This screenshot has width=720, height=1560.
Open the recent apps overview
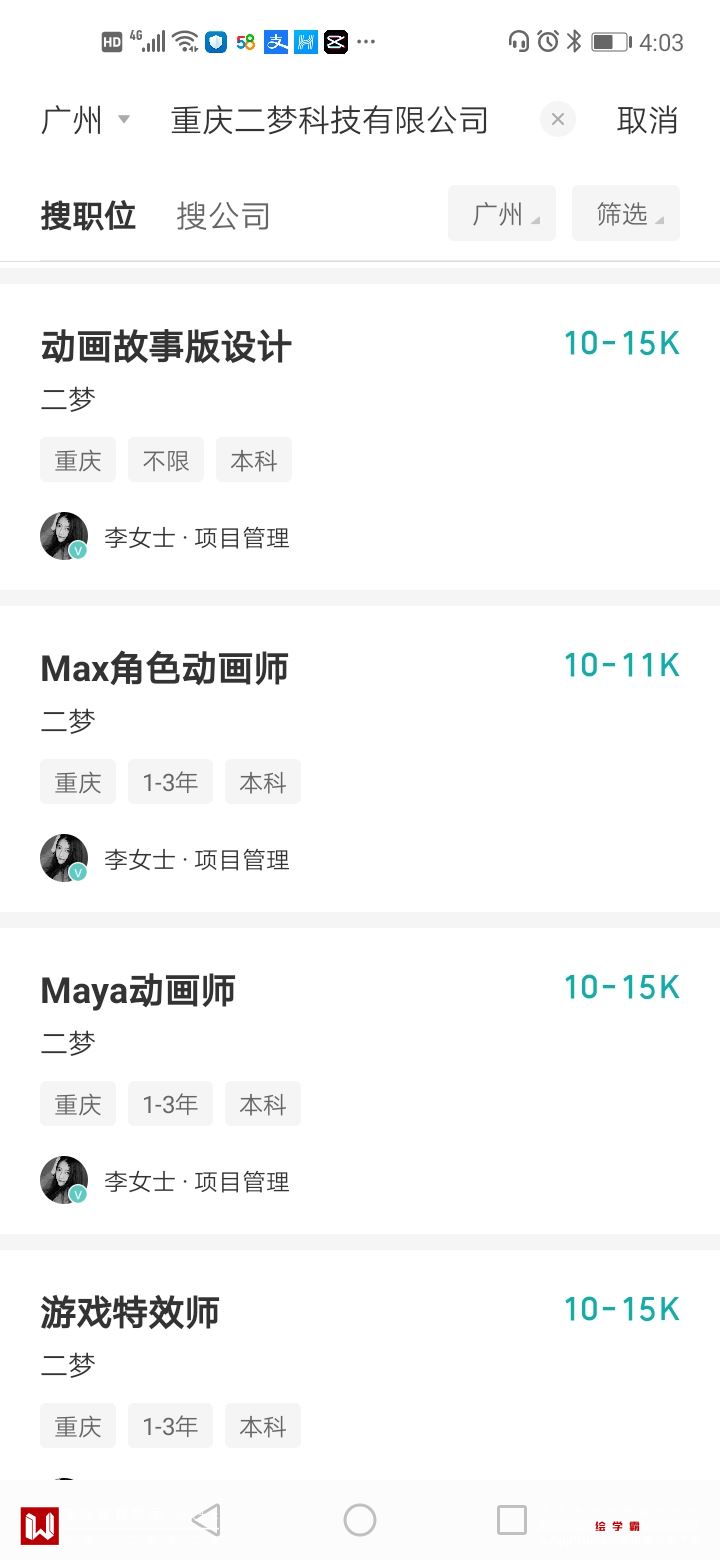(511, 1520)
